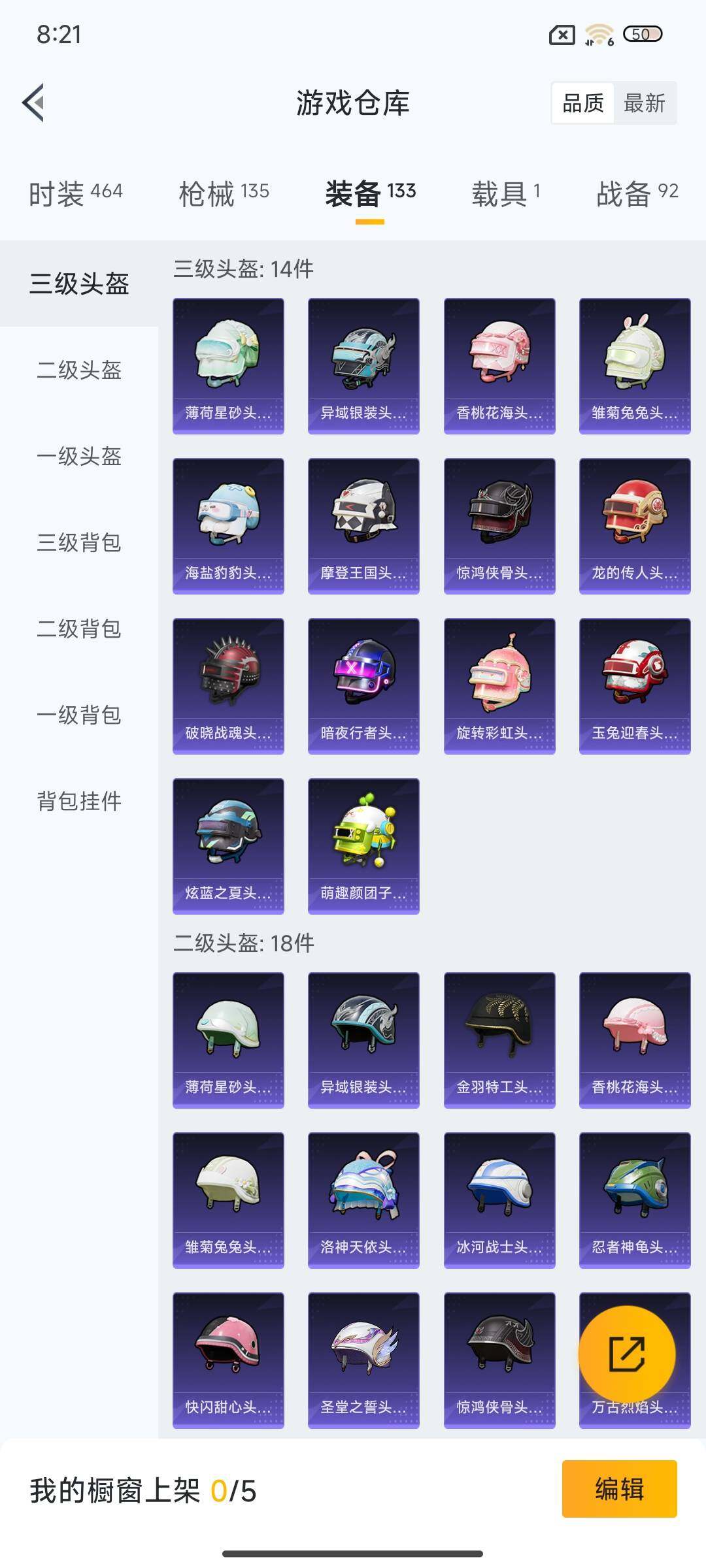Open the 一级背包 category
The image size is (706, 1568).
[79, 715]
